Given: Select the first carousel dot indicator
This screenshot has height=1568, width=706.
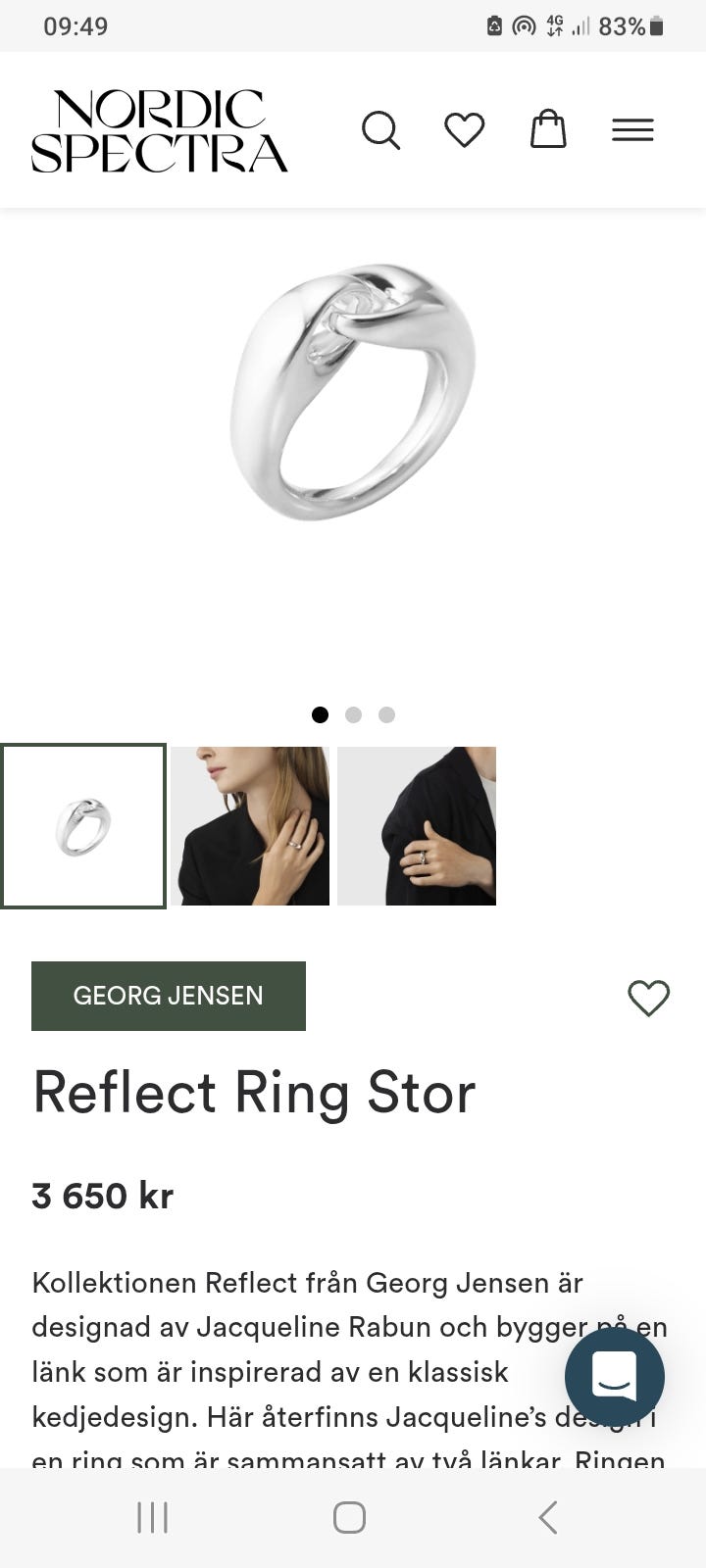Looking at the screenshot, I should [x=320, y=714].
